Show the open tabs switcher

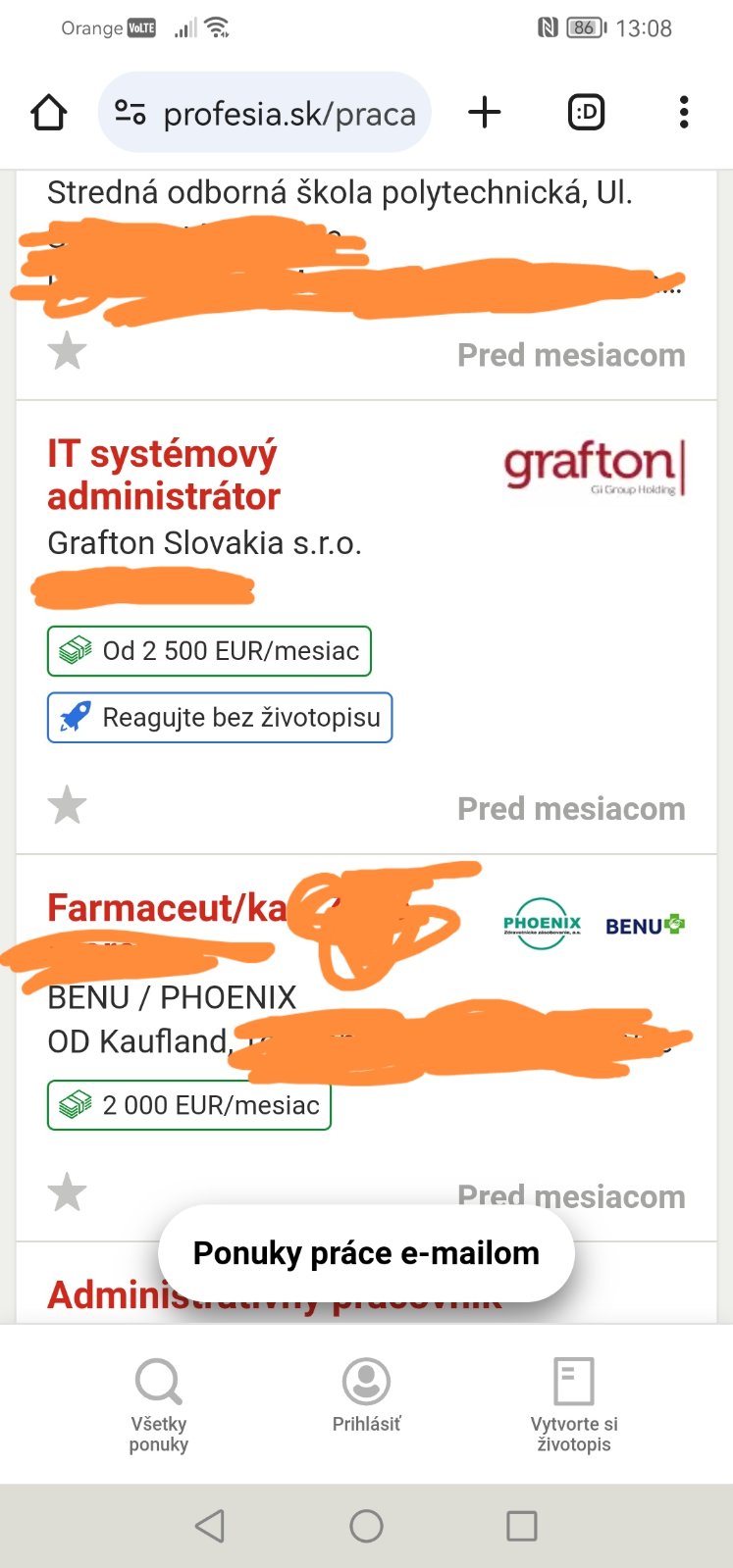pos(586,113)
